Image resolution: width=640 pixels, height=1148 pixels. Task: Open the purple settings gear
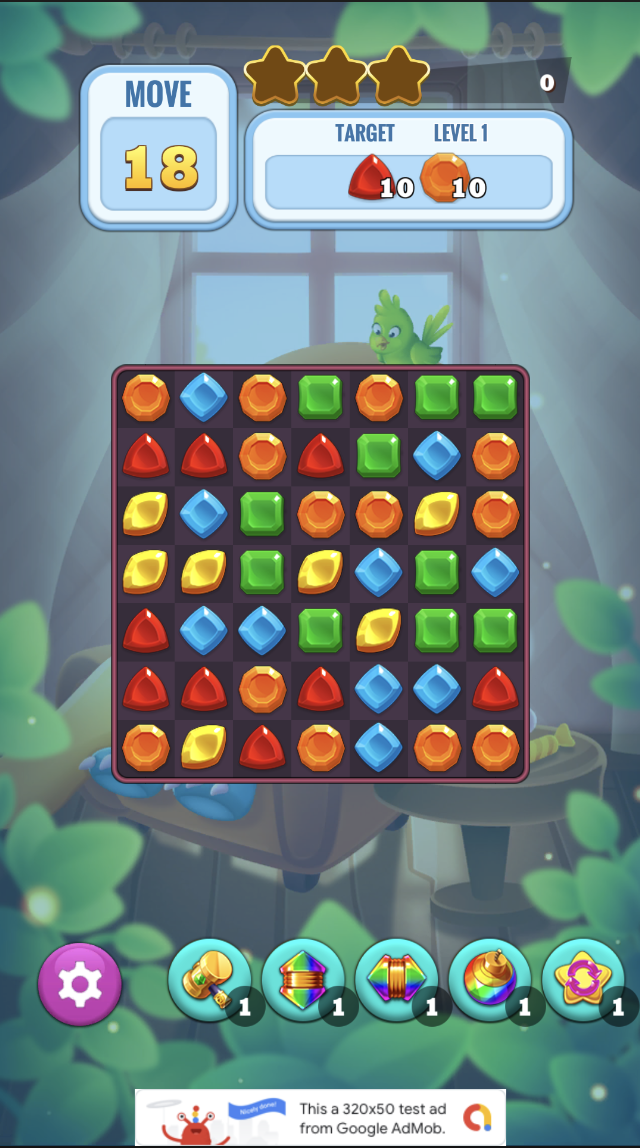pos(80,984)
